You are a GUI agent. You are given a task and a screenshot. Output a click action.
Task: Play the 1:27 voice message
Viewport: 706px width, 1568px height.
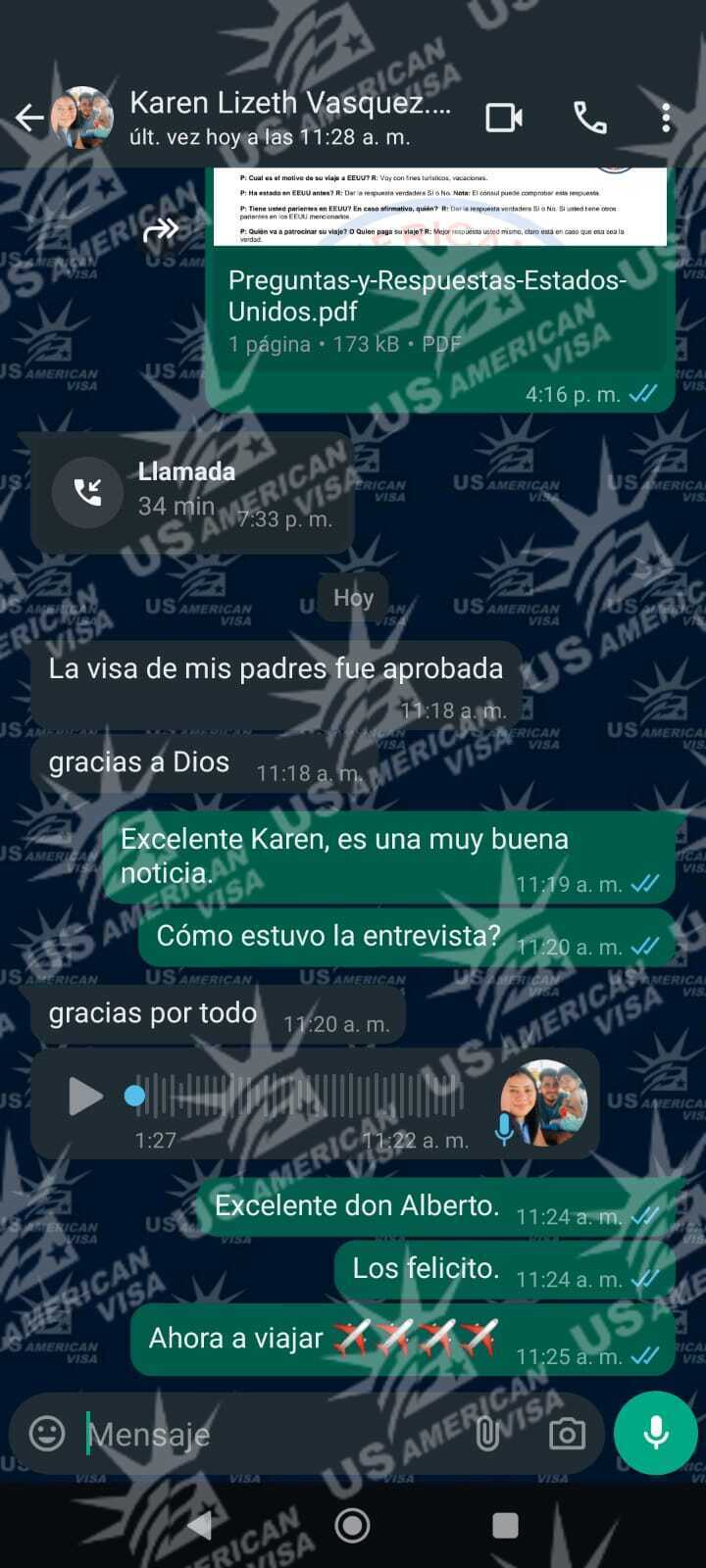[x=85, y=1095]
